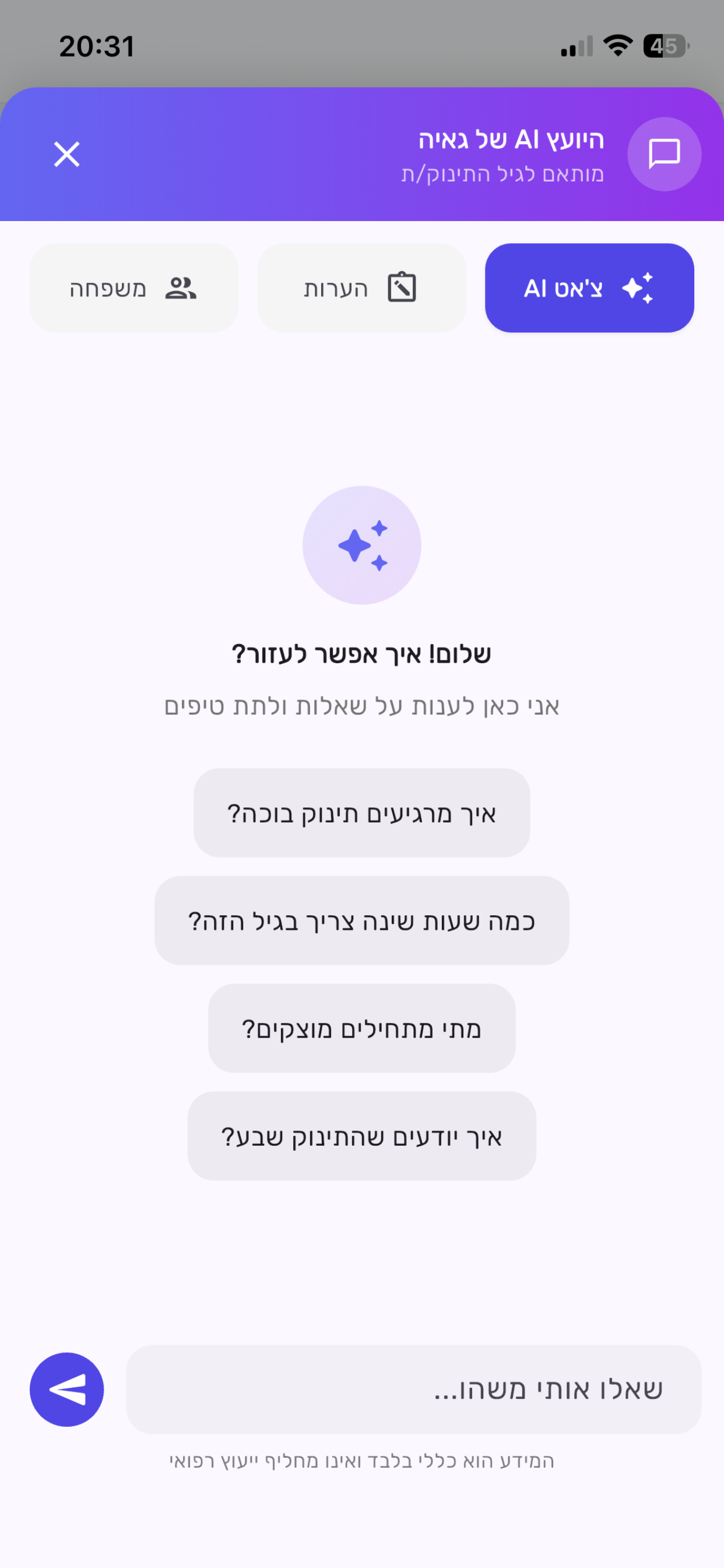Click the people icon next to משפחה

pyautogui.click(x=180, y=288)
